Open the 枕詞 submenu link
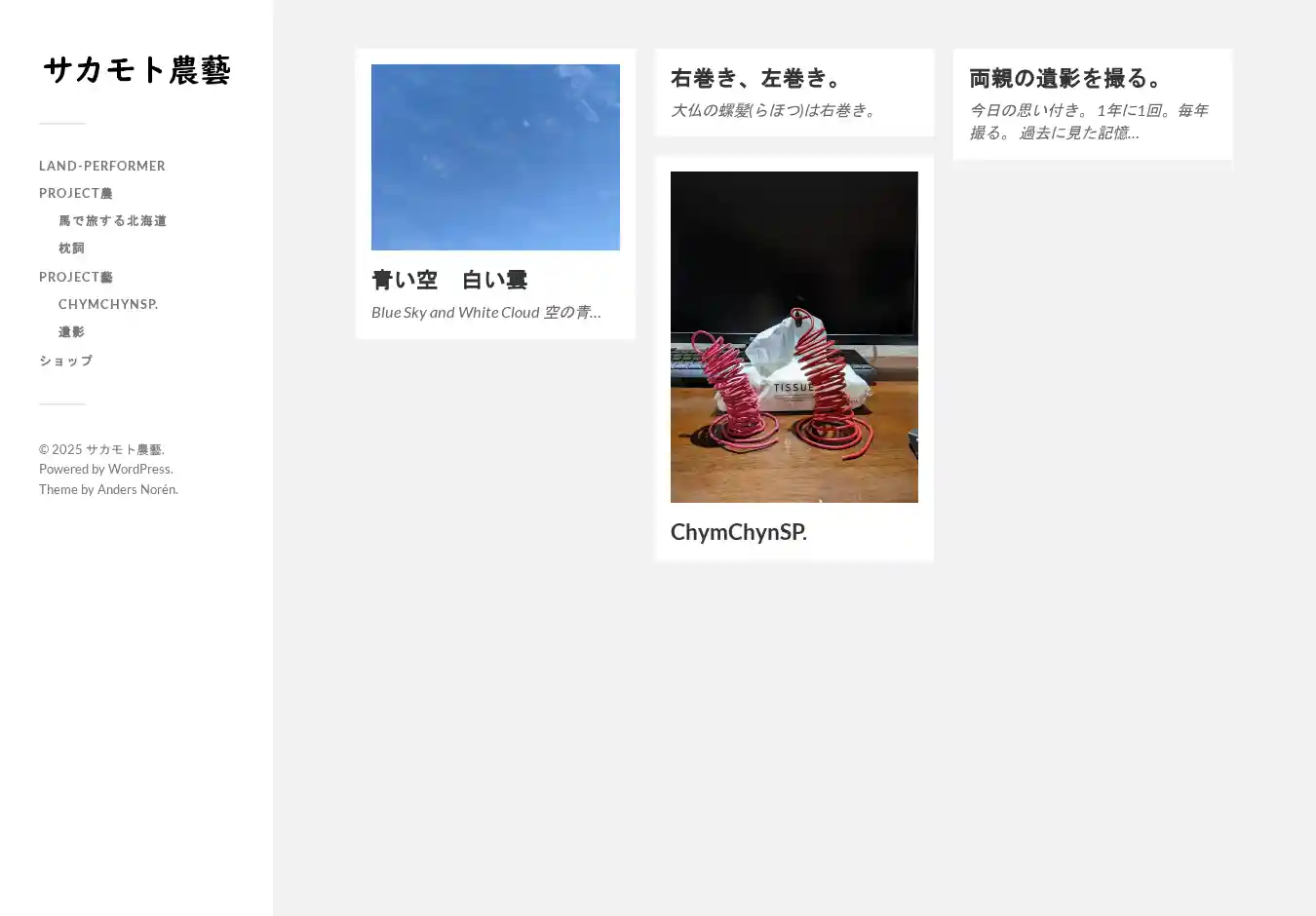This screenshot has width=1316, height=916. click(x=71, y=248)
